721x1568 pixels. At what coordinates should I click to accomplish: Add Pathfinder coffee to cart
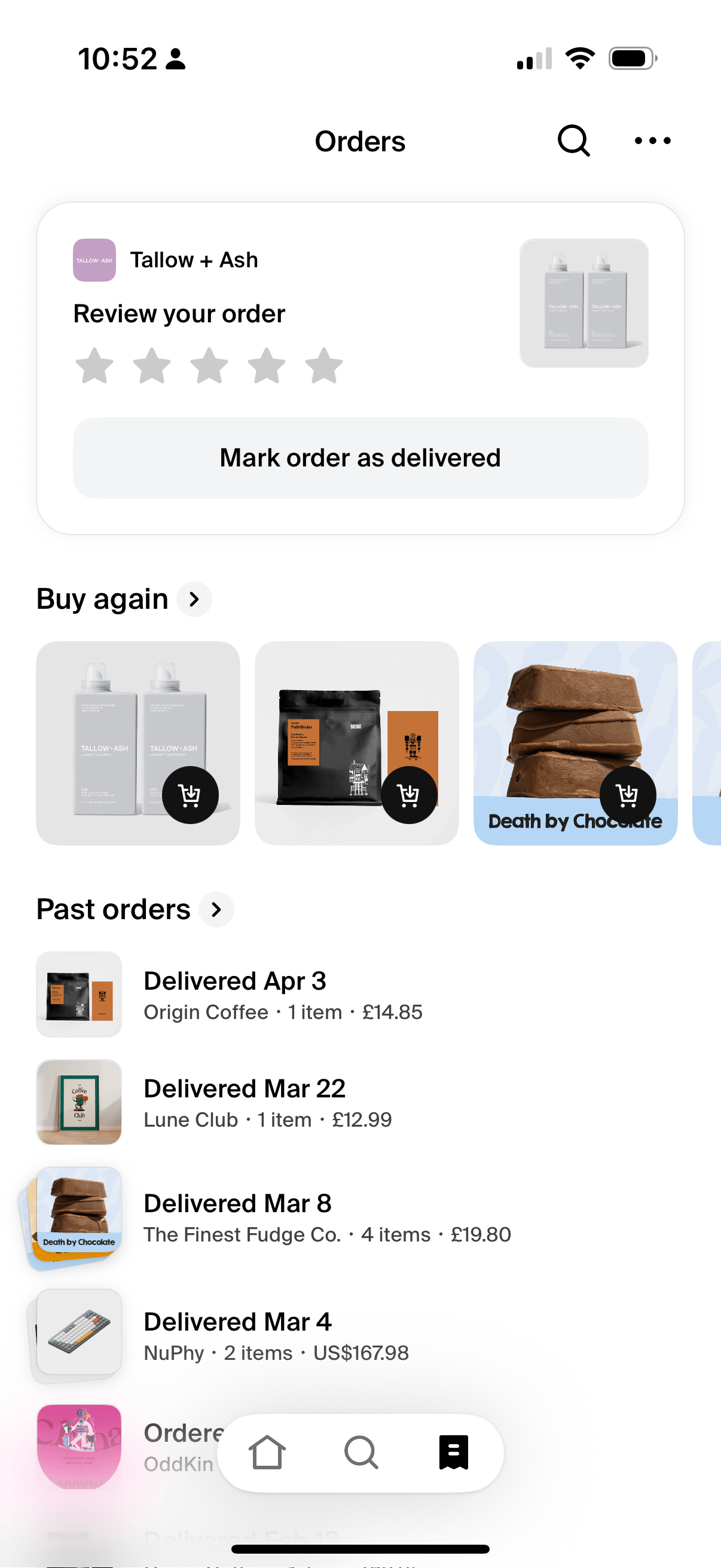point(409,795)
